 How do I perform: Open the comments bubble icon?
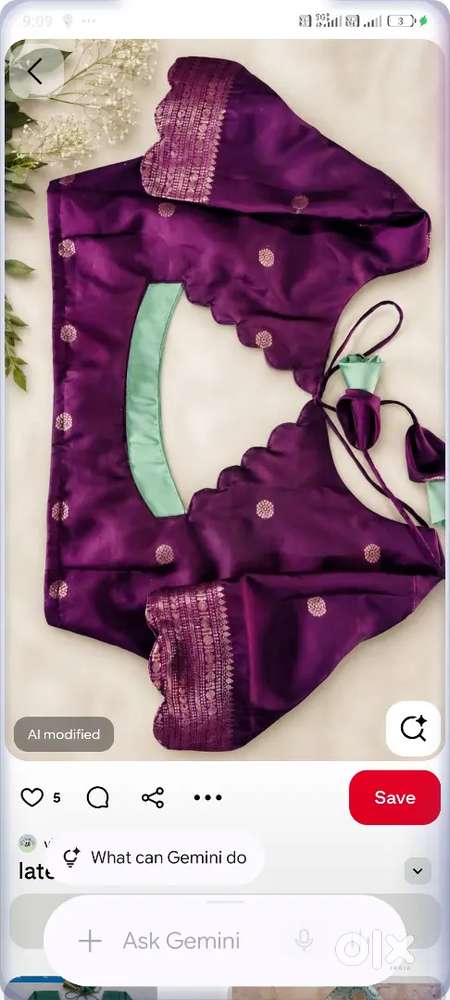pos(98,797)
